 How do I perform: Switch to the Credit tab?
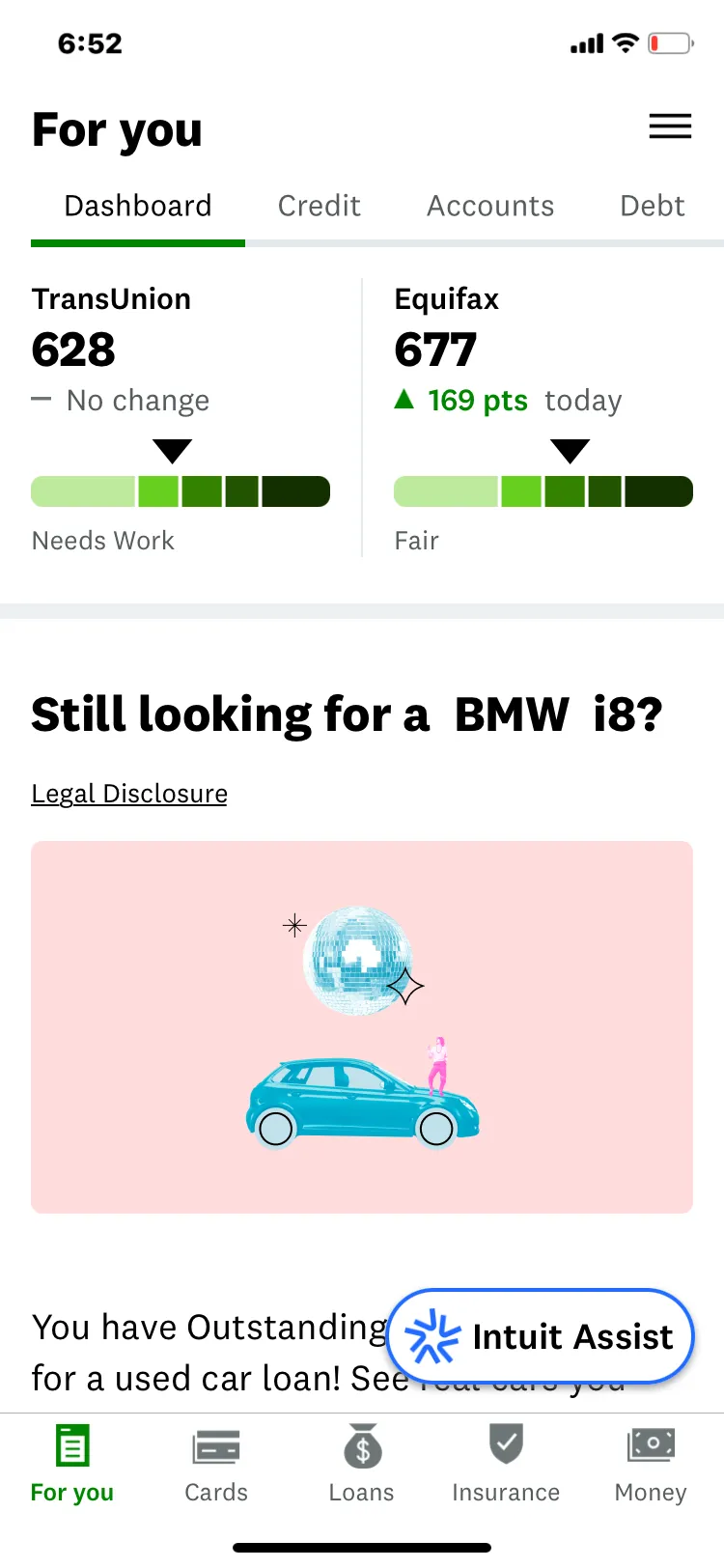tap(320, 206)
